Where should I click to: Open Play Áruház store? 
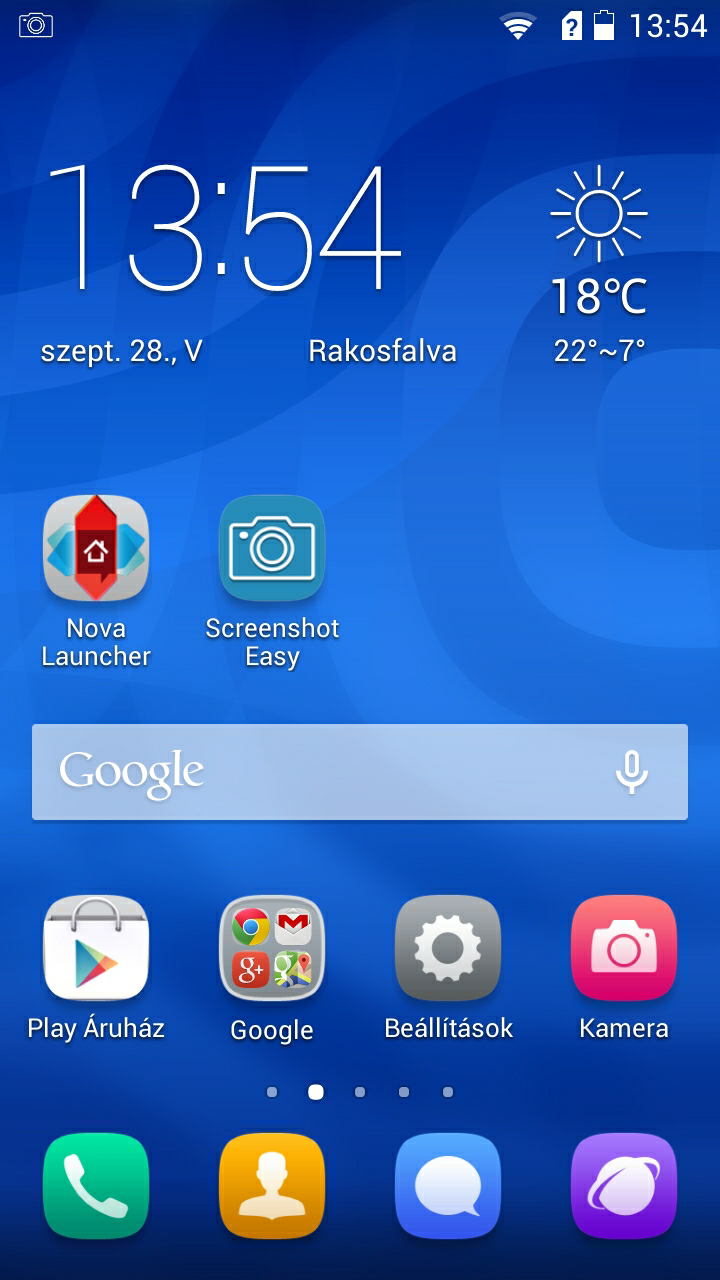click(96, 948)
